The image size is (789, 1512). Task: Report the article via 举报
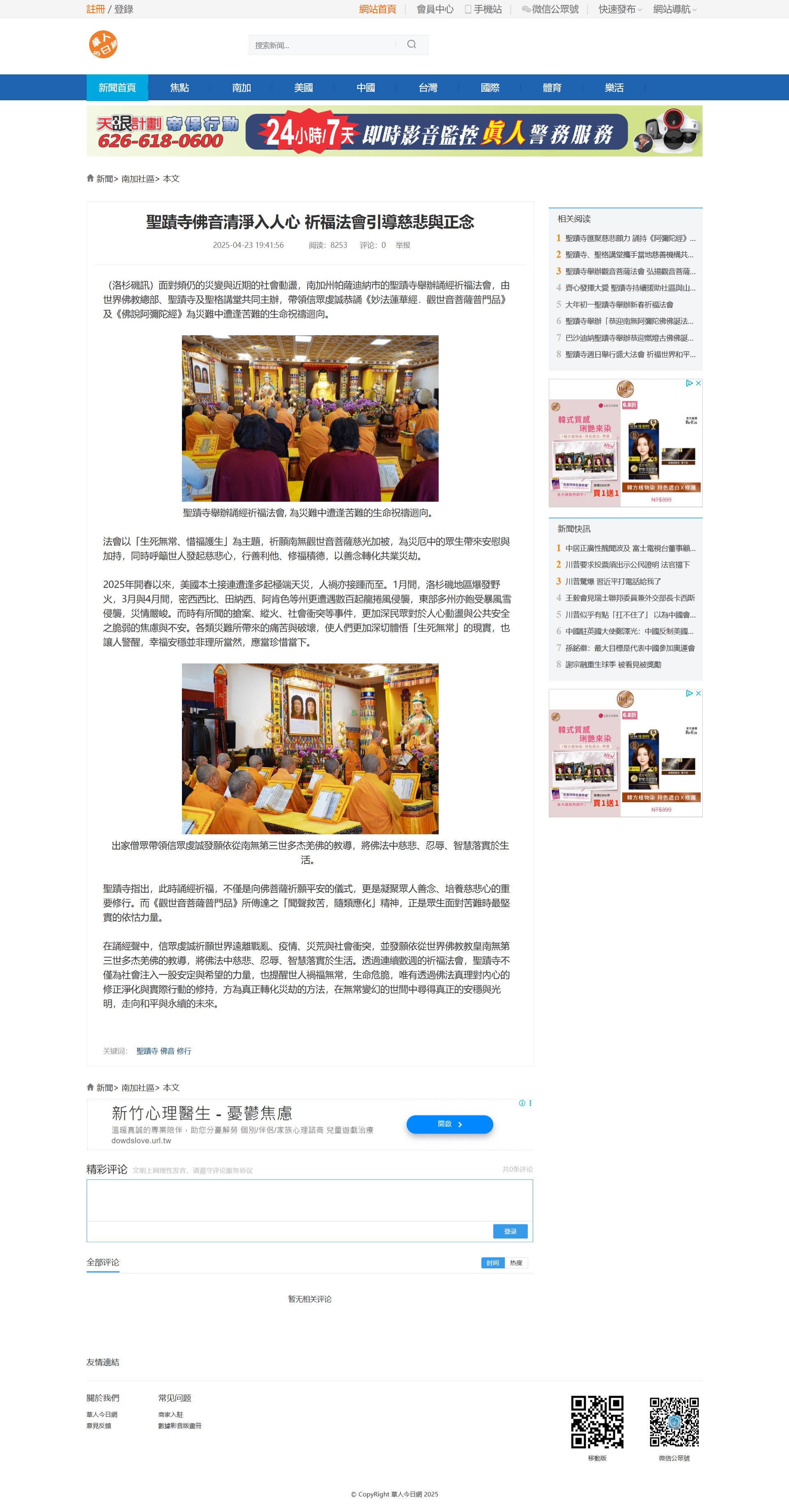(x=403, y=245)
